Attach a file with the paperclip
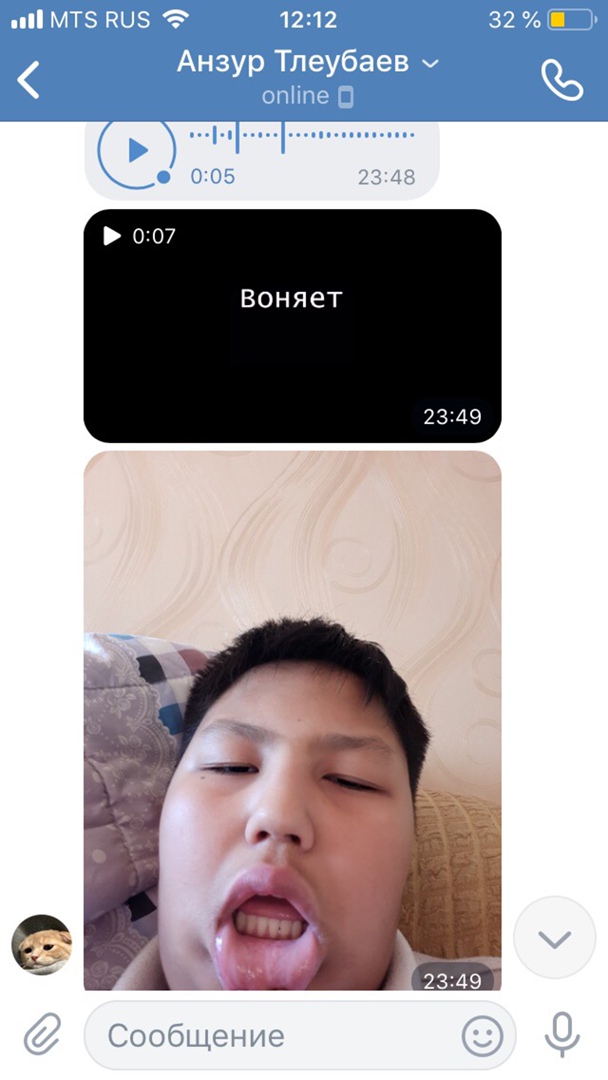The image size is (608, 1080). [x=42, y=1034]
